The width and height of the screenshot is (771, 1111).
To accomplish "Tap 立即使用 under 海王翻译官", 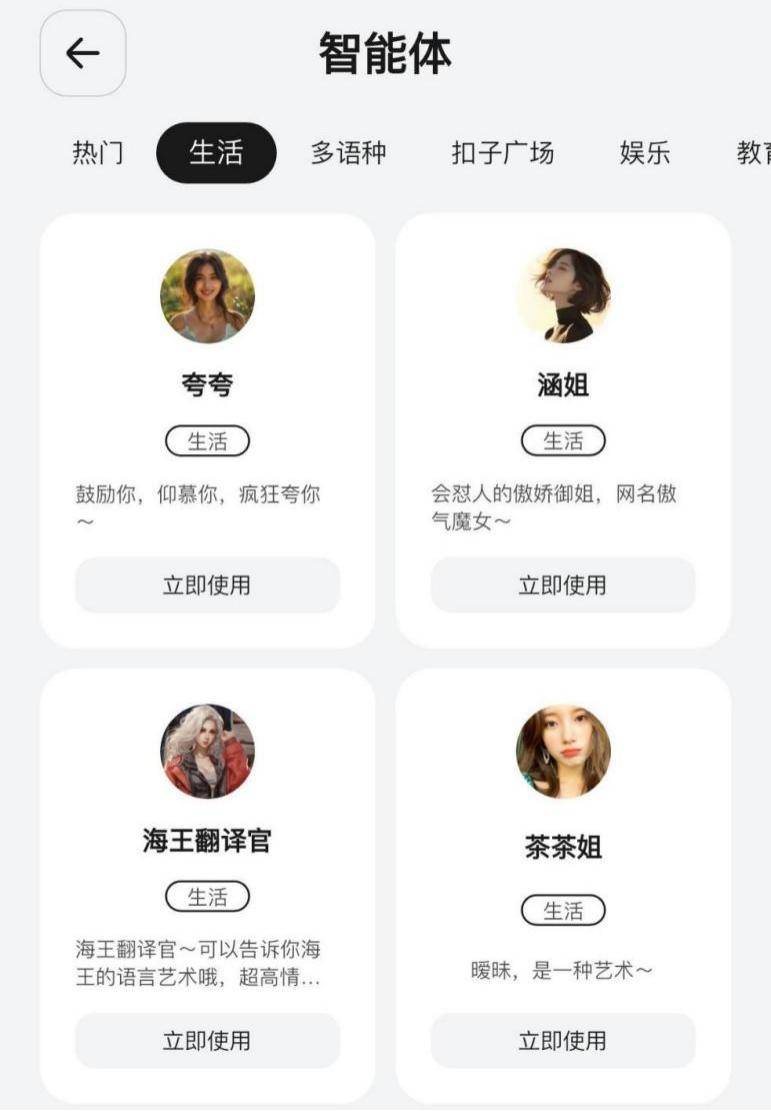I will [x=207, y=1040].
